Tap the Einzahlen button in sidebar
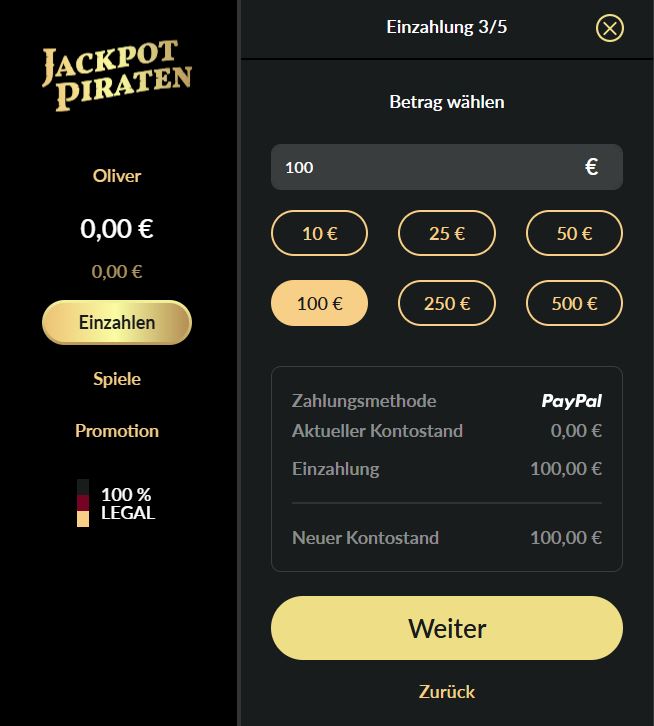Viewport: 654px width, 726px height. click(117, 322)
